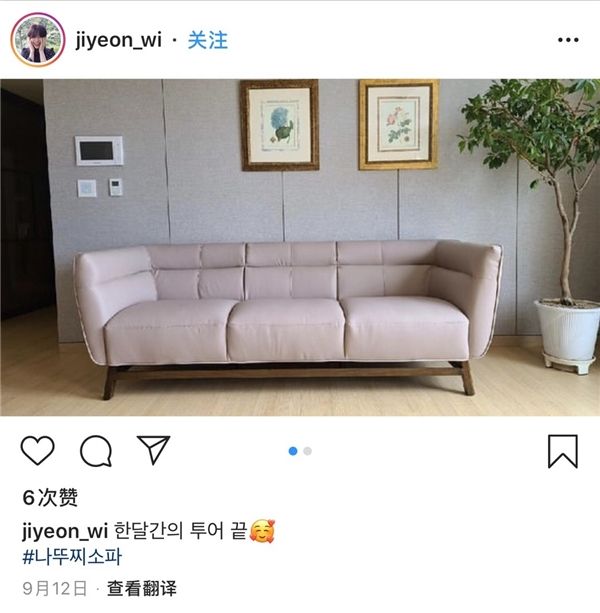This screenshot has height=613, width=600.
Task: Open the post's three-dot options menu
Action: pyautogui.click(x=567, y=40)
